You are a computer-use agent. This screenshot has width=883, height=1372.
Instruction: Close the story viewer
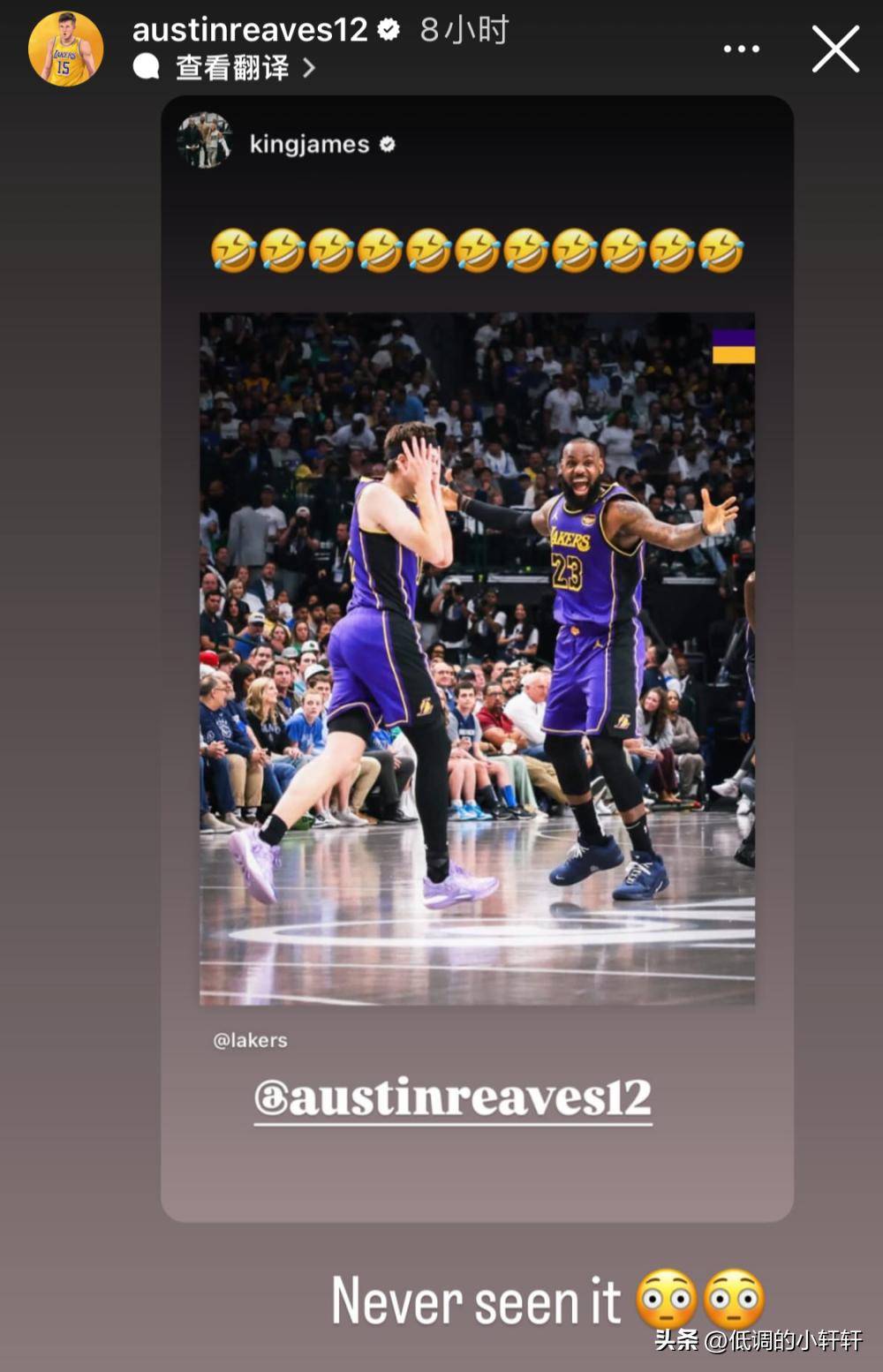coord(834,49)
